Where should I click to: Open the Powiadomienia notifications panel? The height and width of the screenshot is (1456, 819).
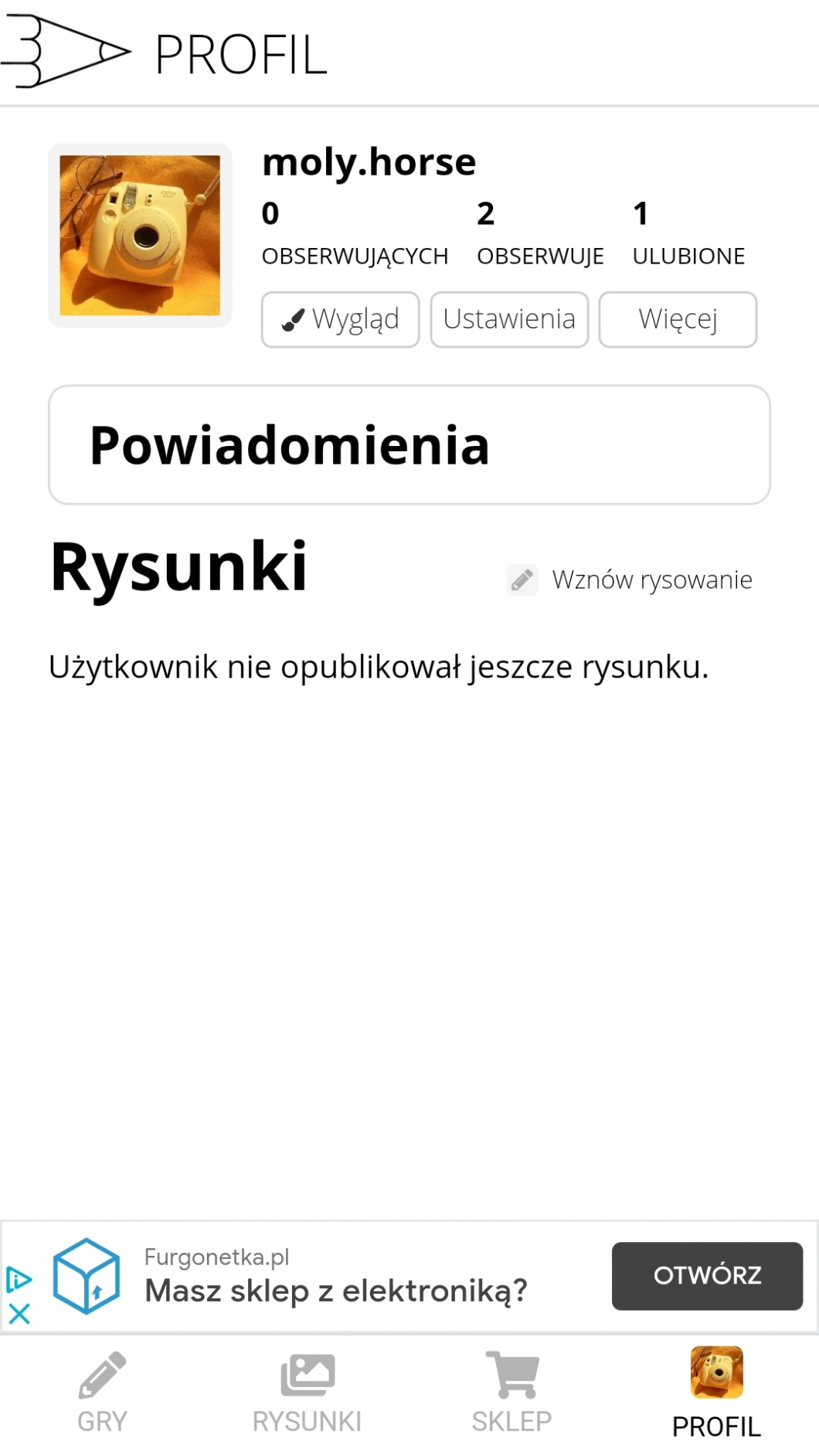click(x=409, y=445)
